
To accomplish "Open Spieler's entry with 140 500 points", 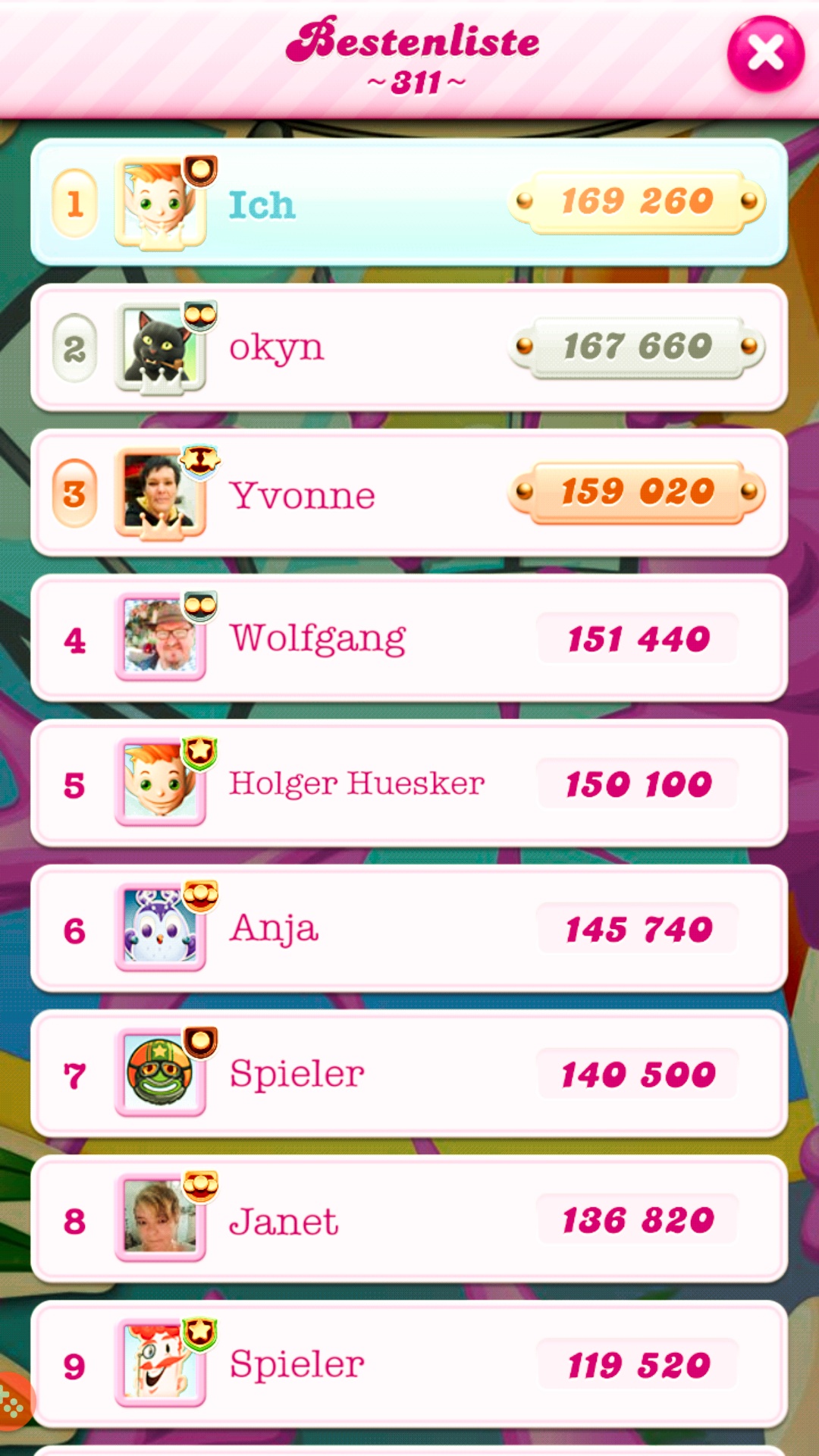I will [x=409, y=1074].
